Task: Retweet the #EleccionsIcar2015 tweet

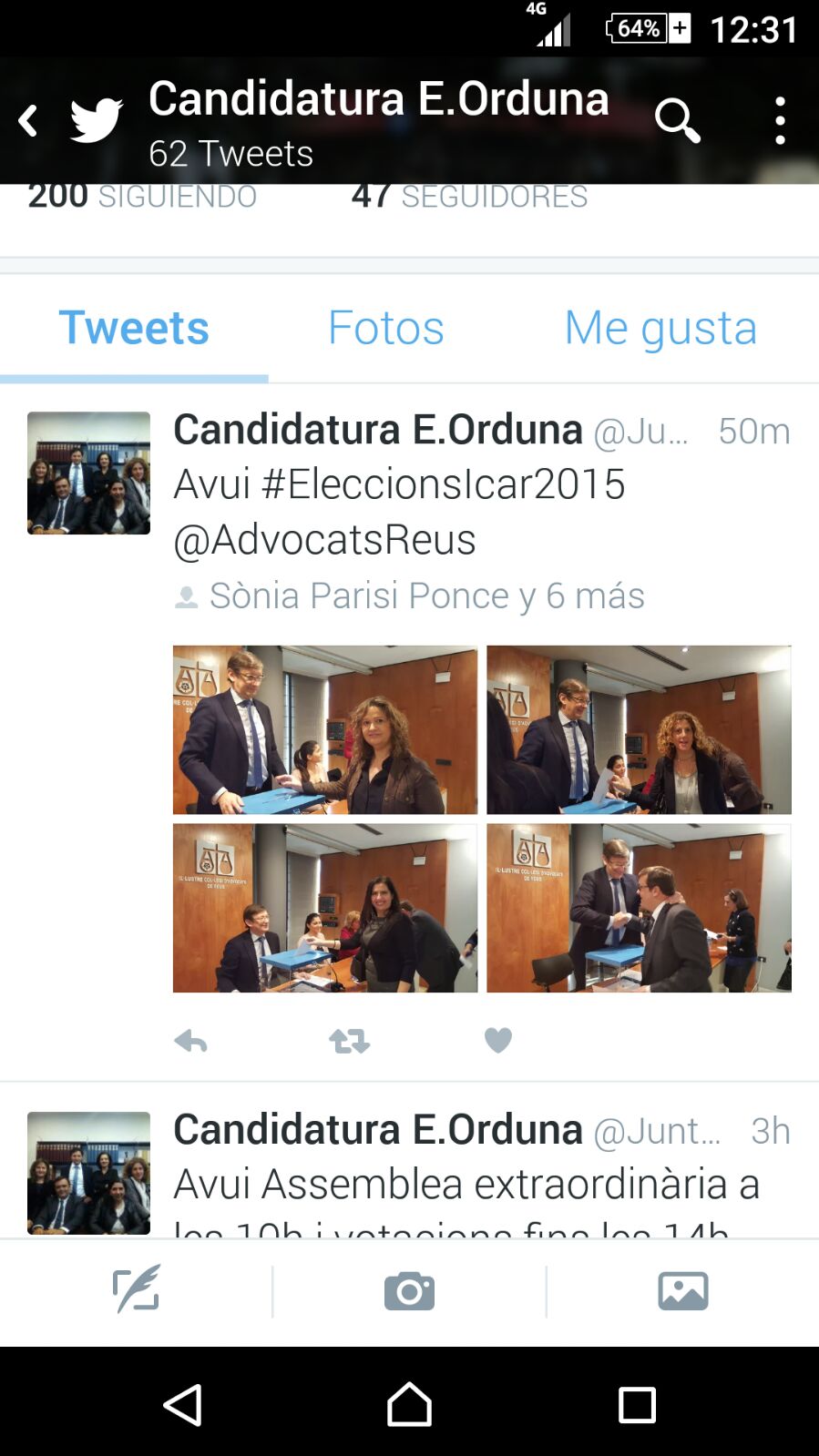Action: (x=349, y=1040)
